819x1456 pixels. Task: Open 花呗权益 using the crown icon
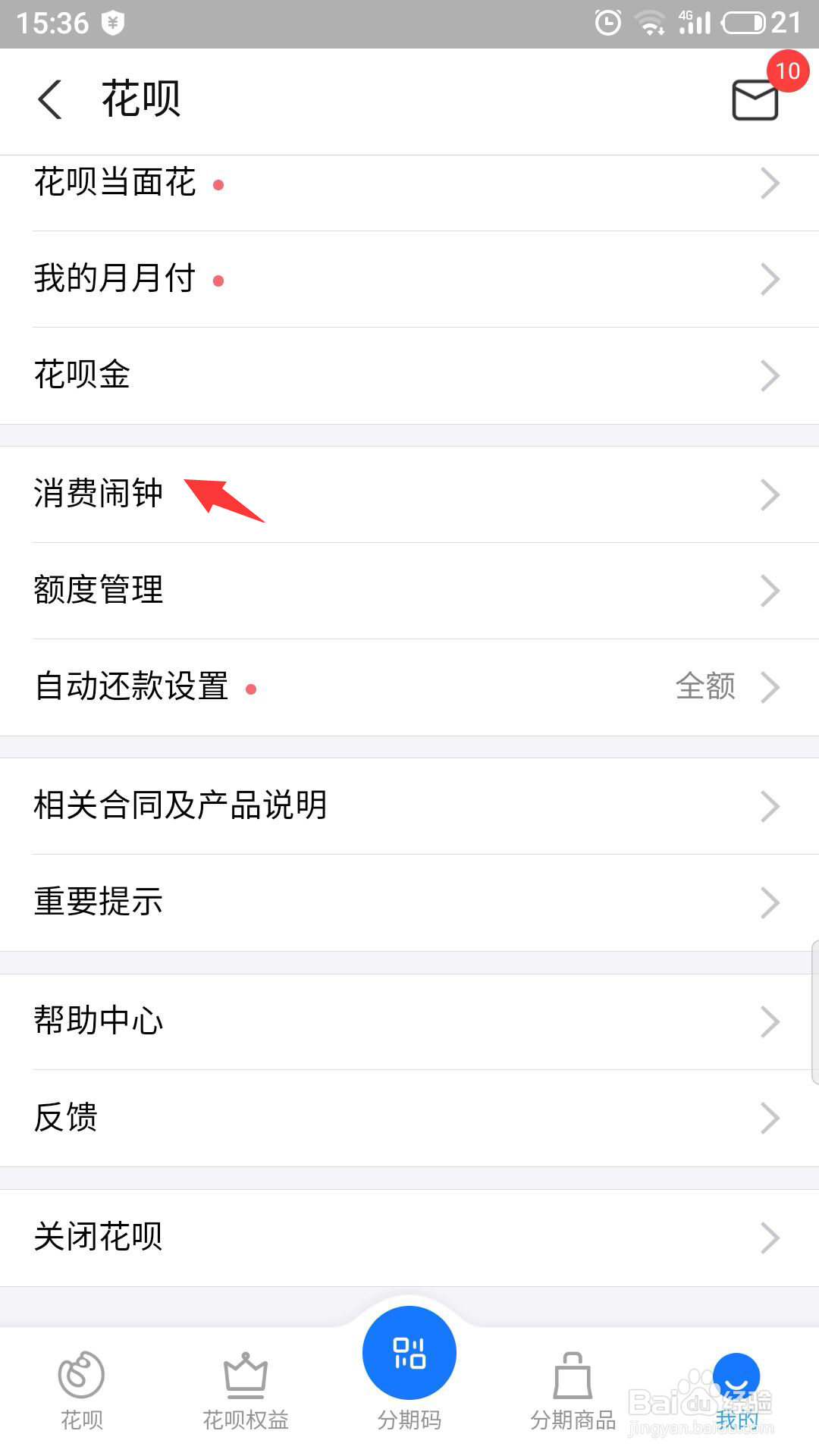point(246,1373)
